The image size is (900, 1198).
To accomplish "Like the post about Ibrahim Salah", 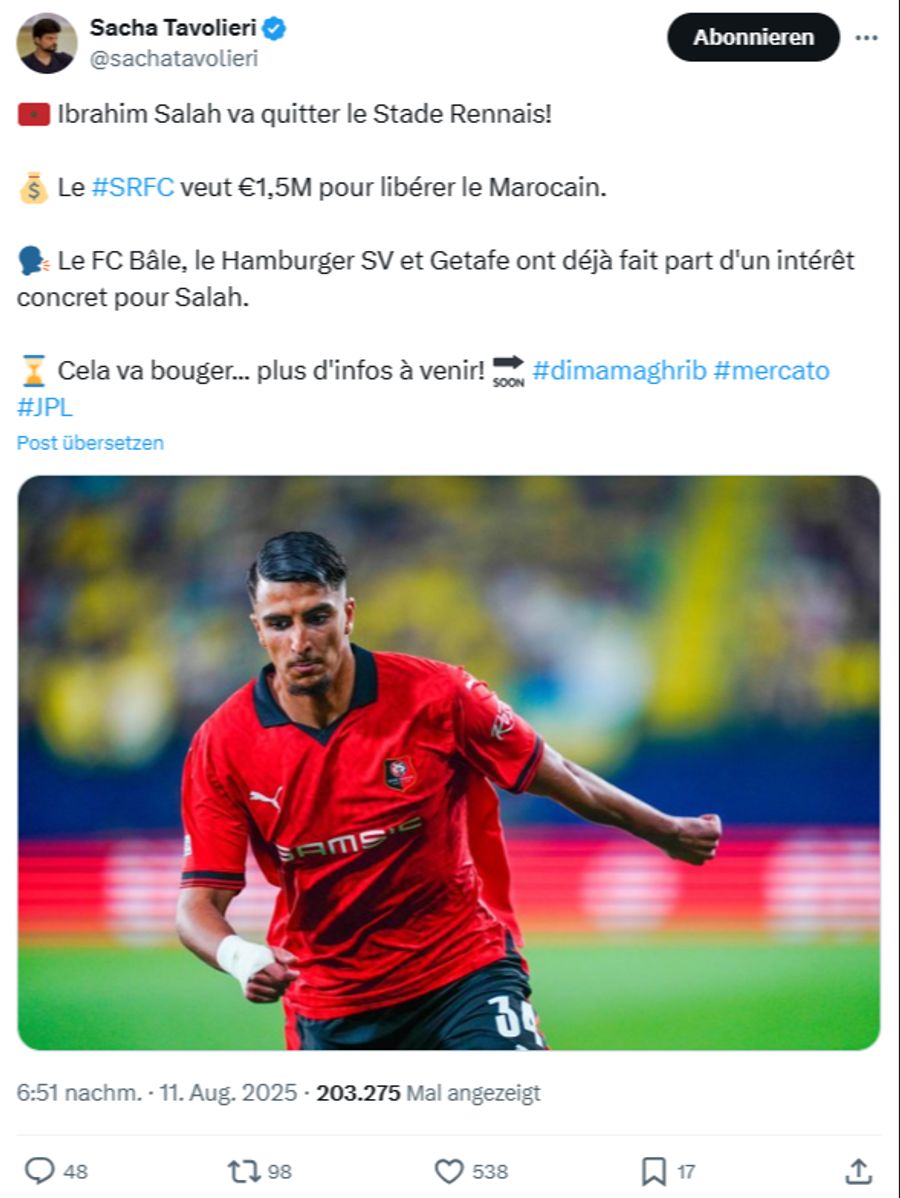I will click(450, 1171).
